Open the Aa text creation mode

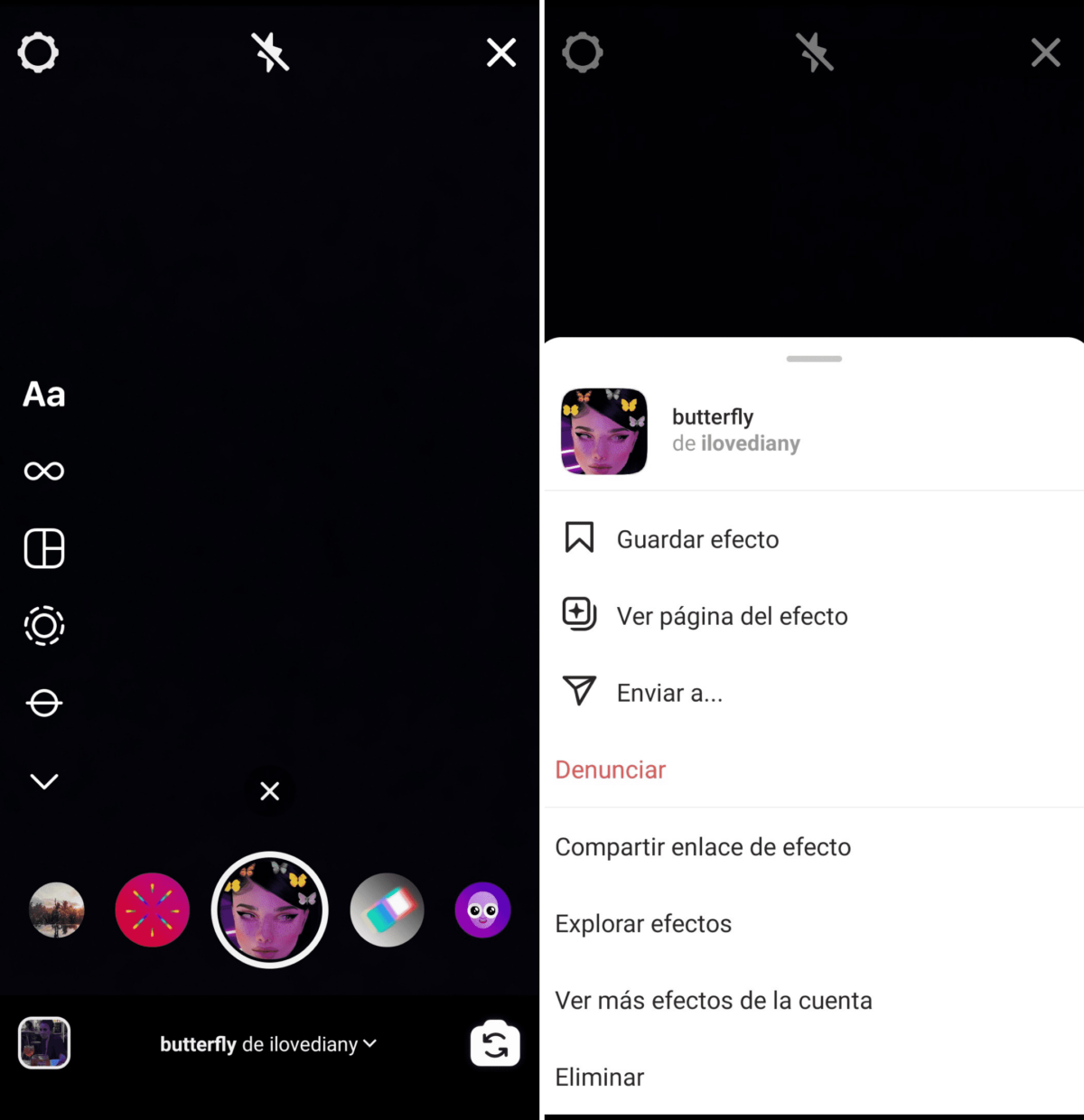[43, 395]
